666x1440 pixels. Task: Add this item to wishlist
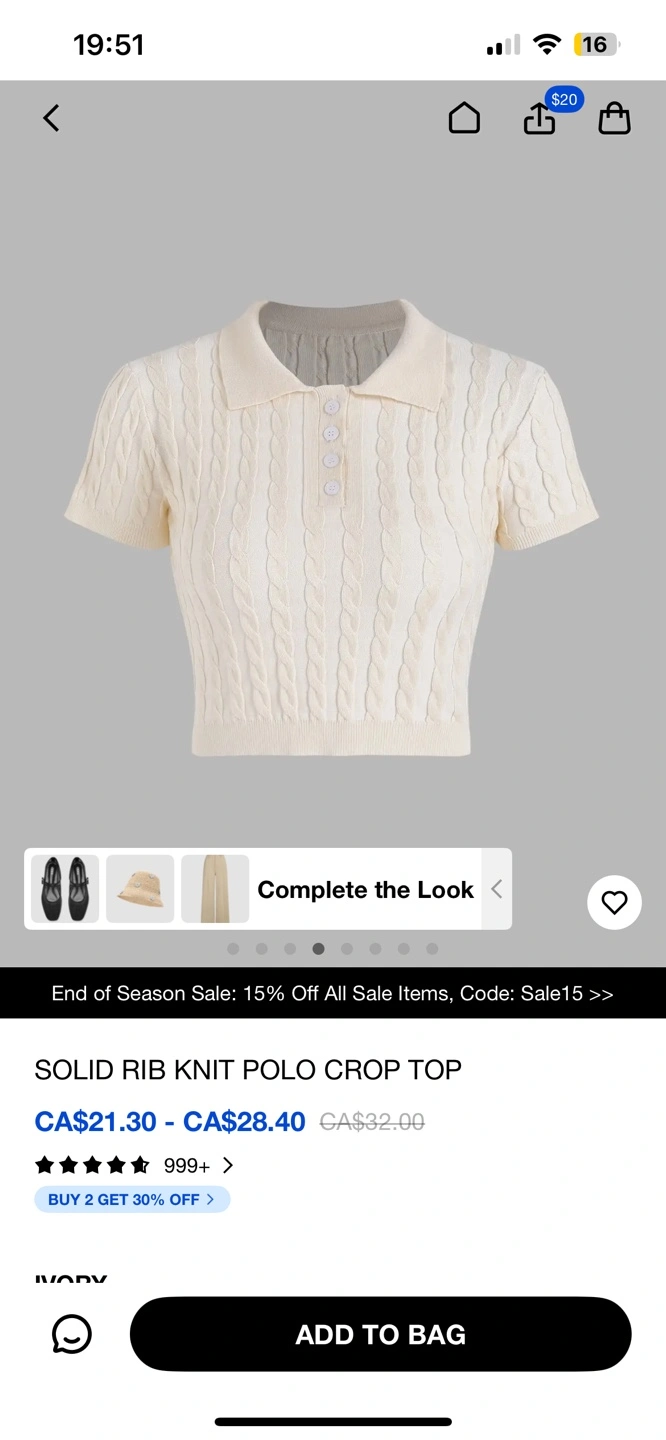pos(614,902)
